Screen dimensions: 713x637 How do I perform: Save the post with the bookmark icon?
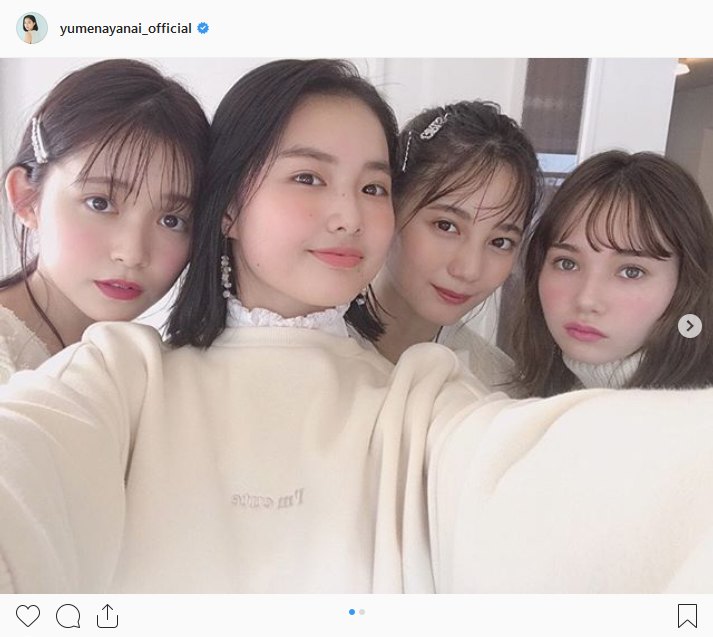(x=687, y=615)
